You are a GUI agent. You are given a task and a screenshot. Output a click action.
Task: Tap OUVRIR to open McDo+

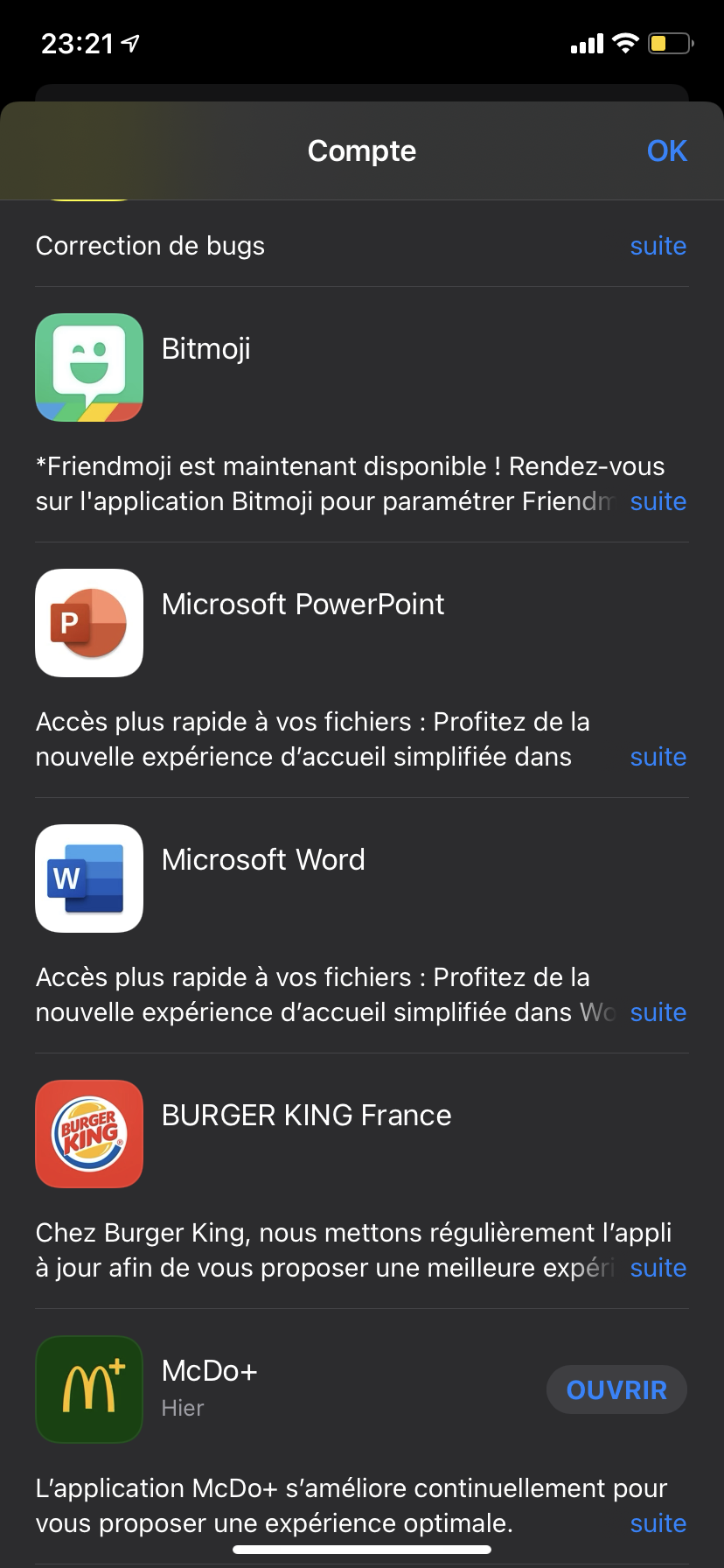pyautogui.click(x=616, y=1389)
